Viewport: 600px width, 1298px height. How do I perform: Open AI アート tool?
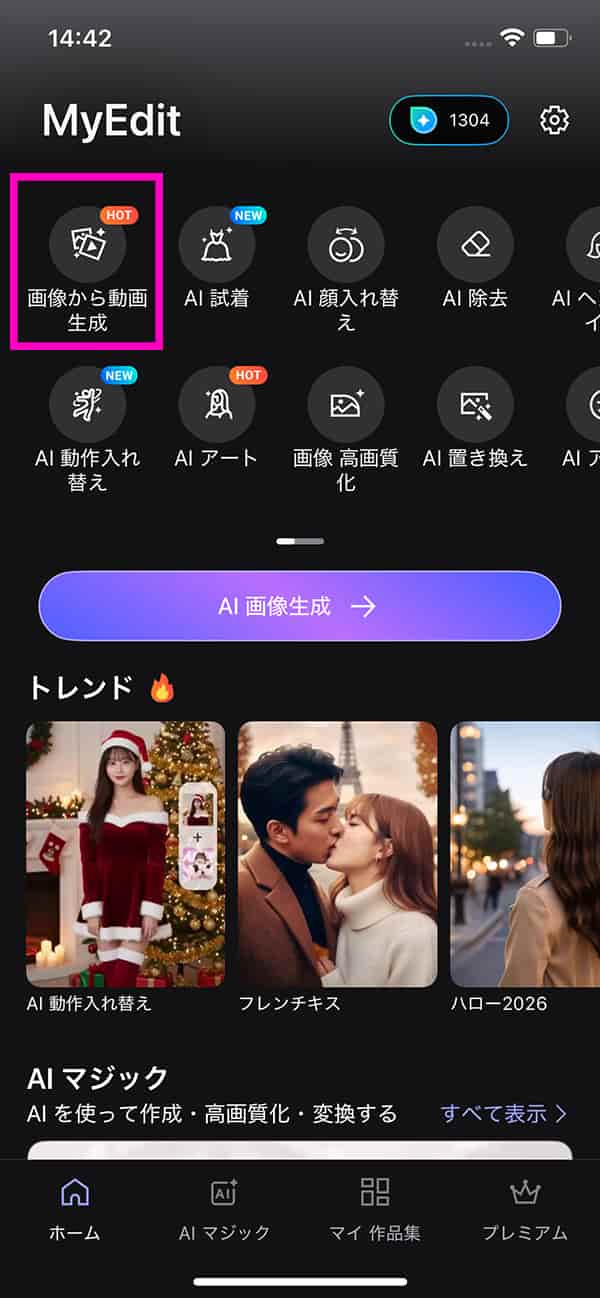click(x=217, y=405)
